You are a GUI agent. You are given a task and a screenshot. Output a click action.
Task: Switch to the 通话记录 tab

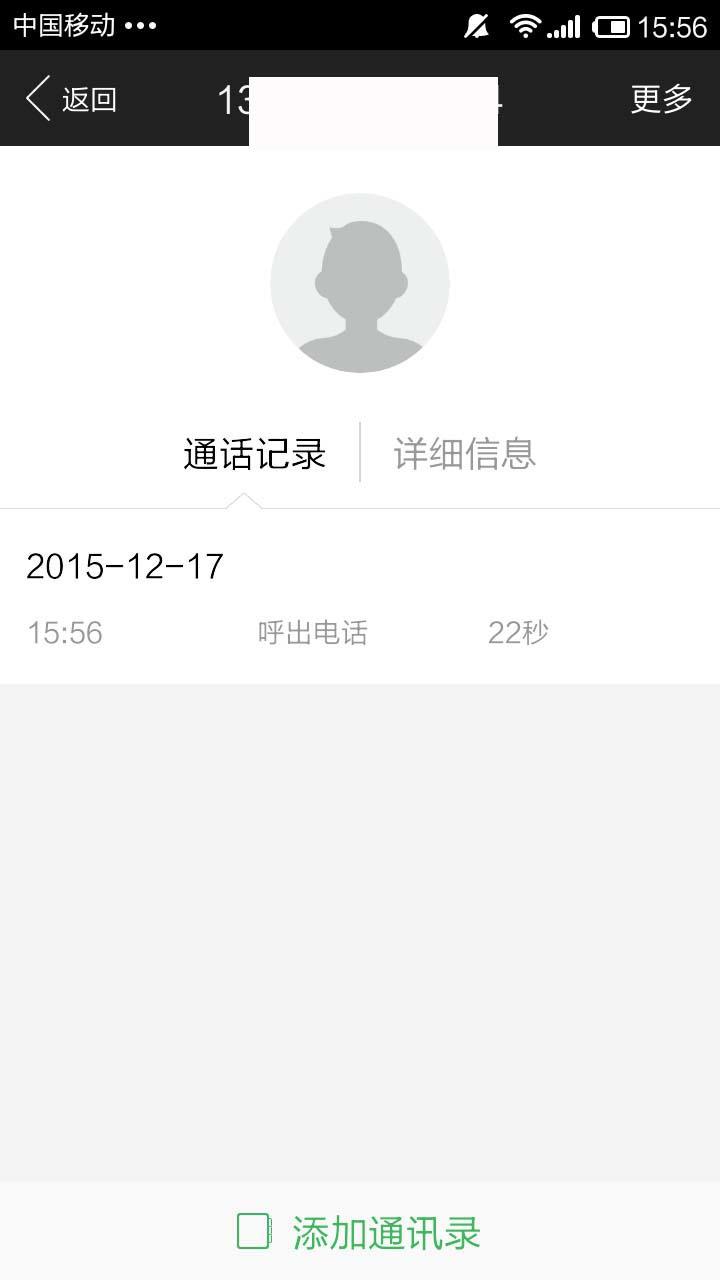click(255, 454)
